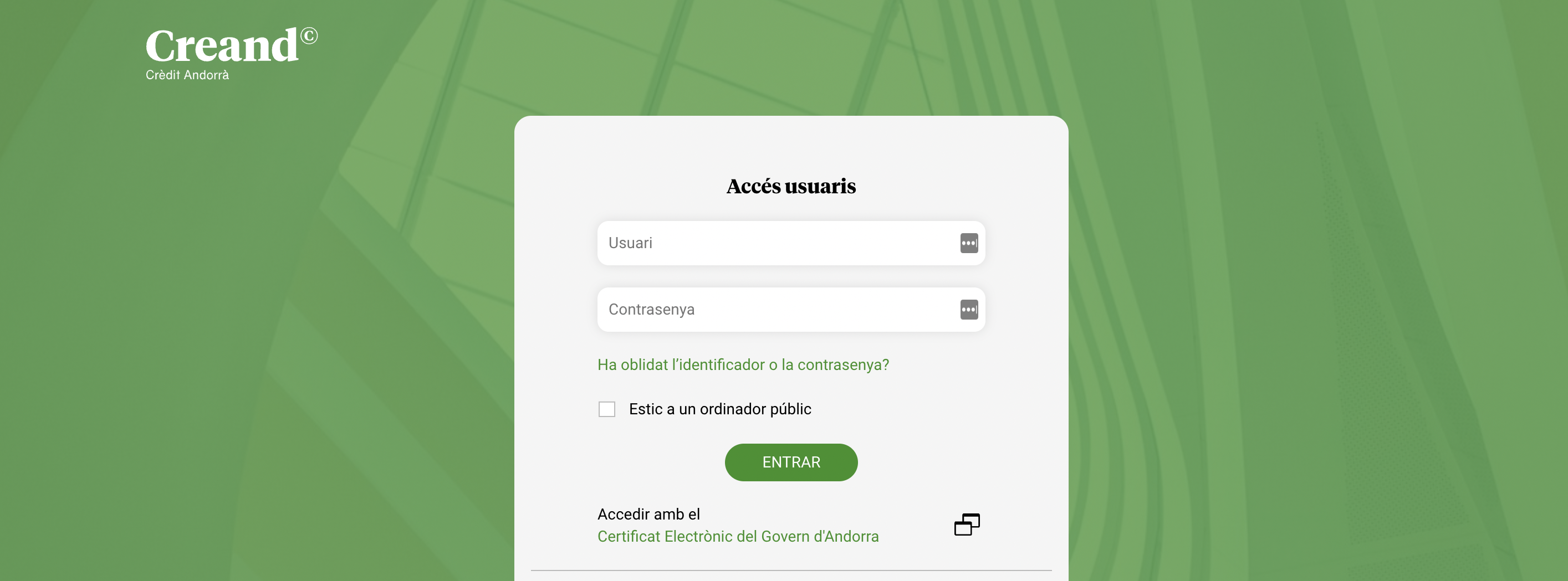Image resolution: width=1568 pixels, height=581 pixels.
Task: Open password manager icon in Contrasenya field
Action: (x=968, y=309)
